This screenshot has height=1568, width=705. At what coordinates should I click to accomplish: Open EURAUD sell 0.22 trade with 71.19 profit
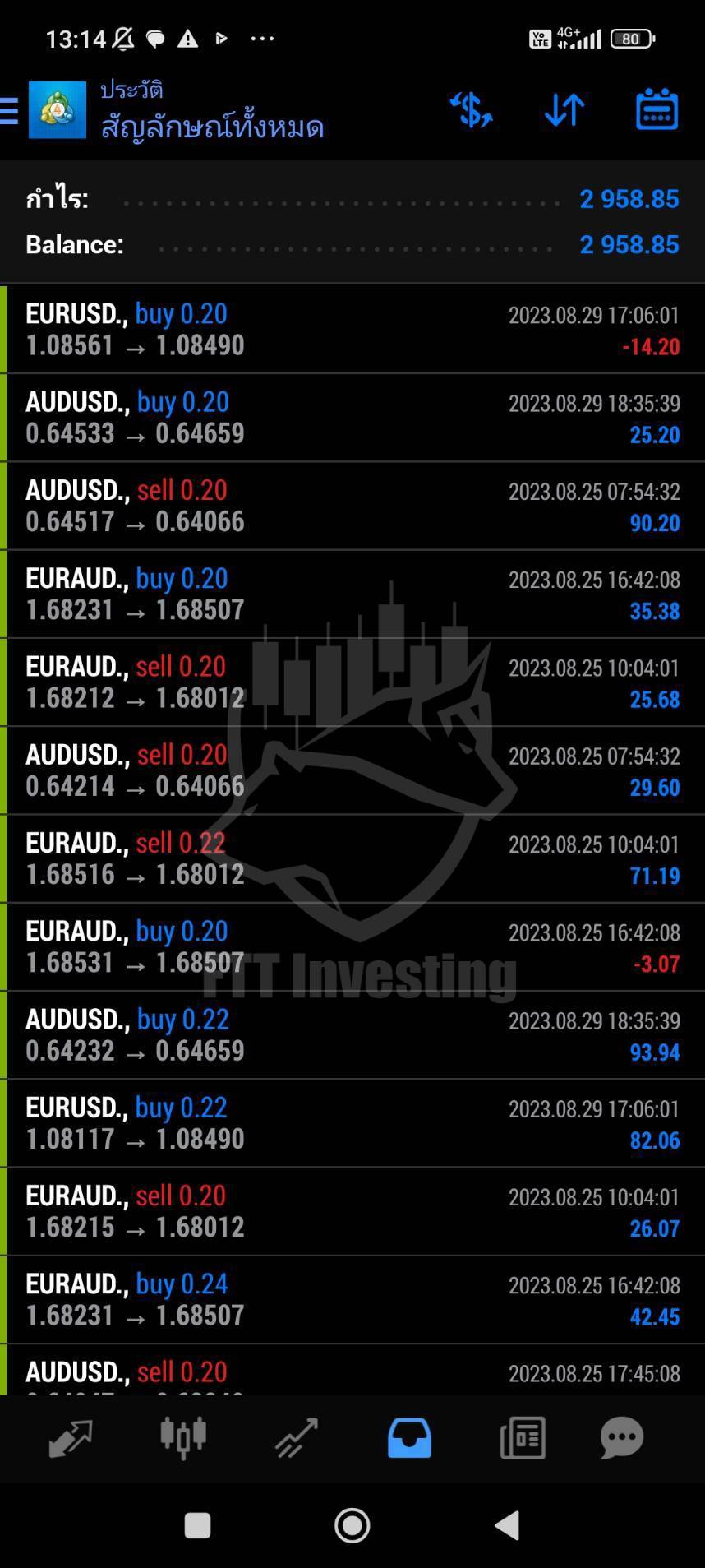click(352, 858)
